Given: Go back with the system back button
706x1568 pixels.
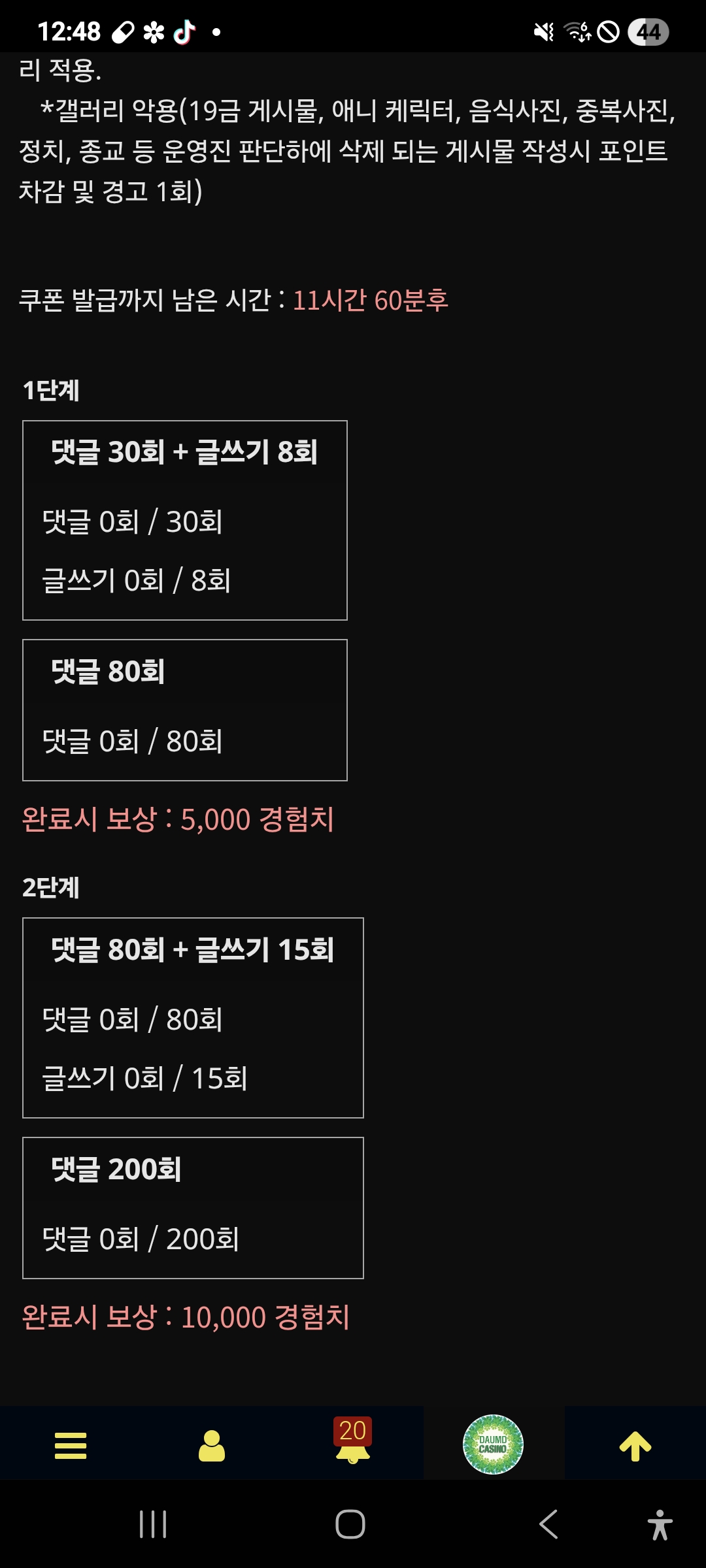Looking at the screenshot, I should coord(548,1524).
